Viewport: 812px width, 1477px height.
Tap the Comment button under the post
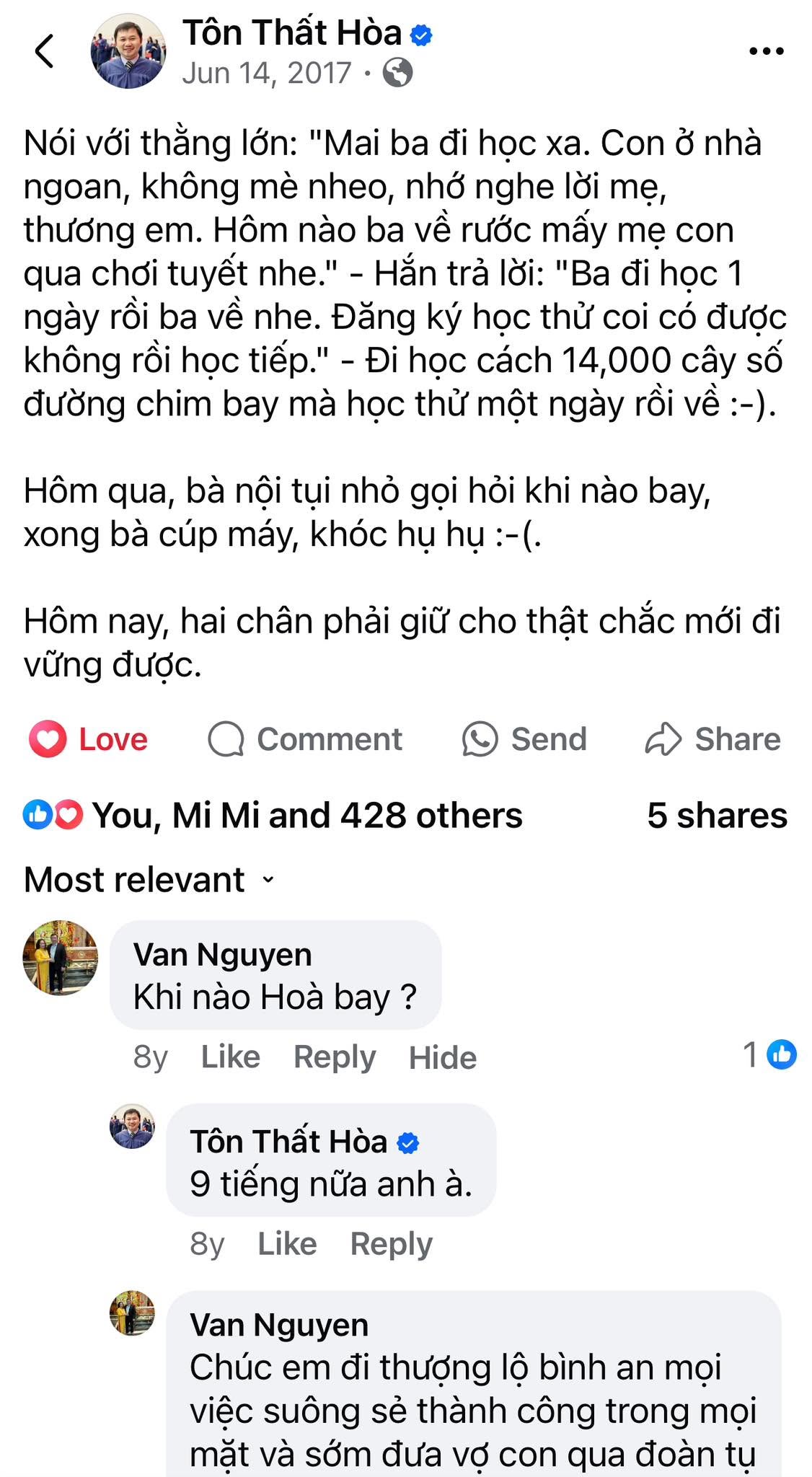[305, 739]
